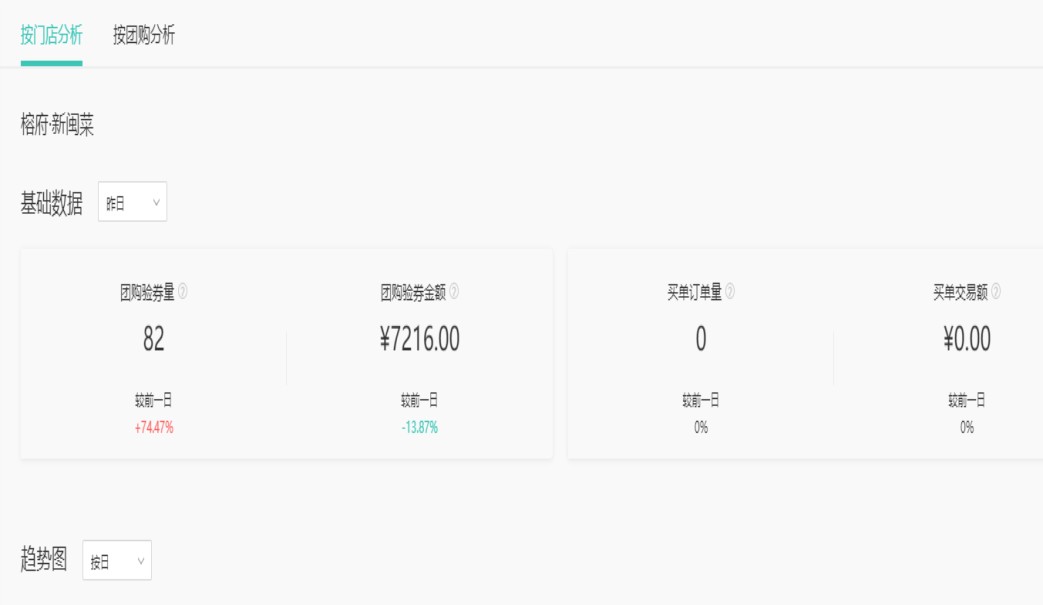Switch to the 按团购分析 tab

143,36
